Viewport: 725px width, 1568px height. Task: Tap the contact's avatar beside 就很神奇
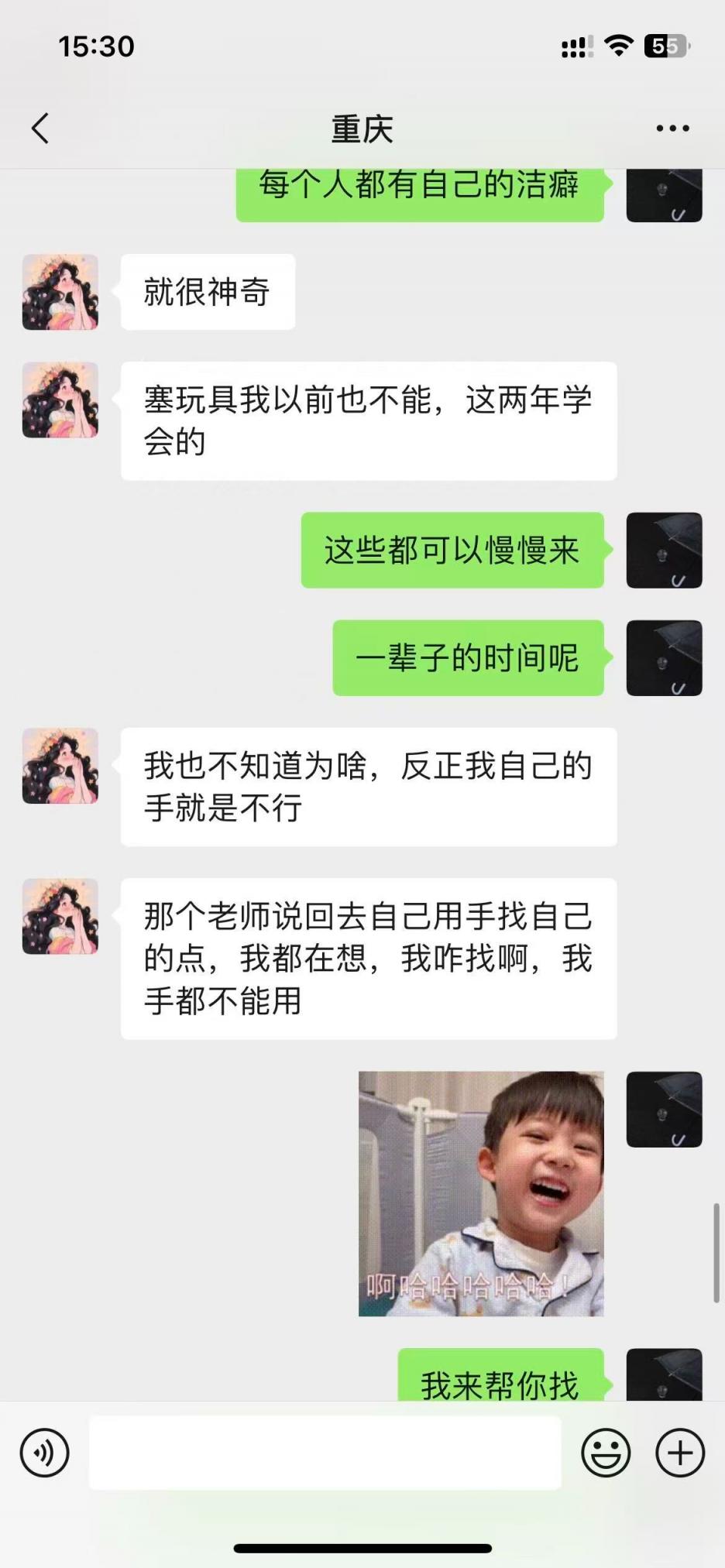pos(60,292)
